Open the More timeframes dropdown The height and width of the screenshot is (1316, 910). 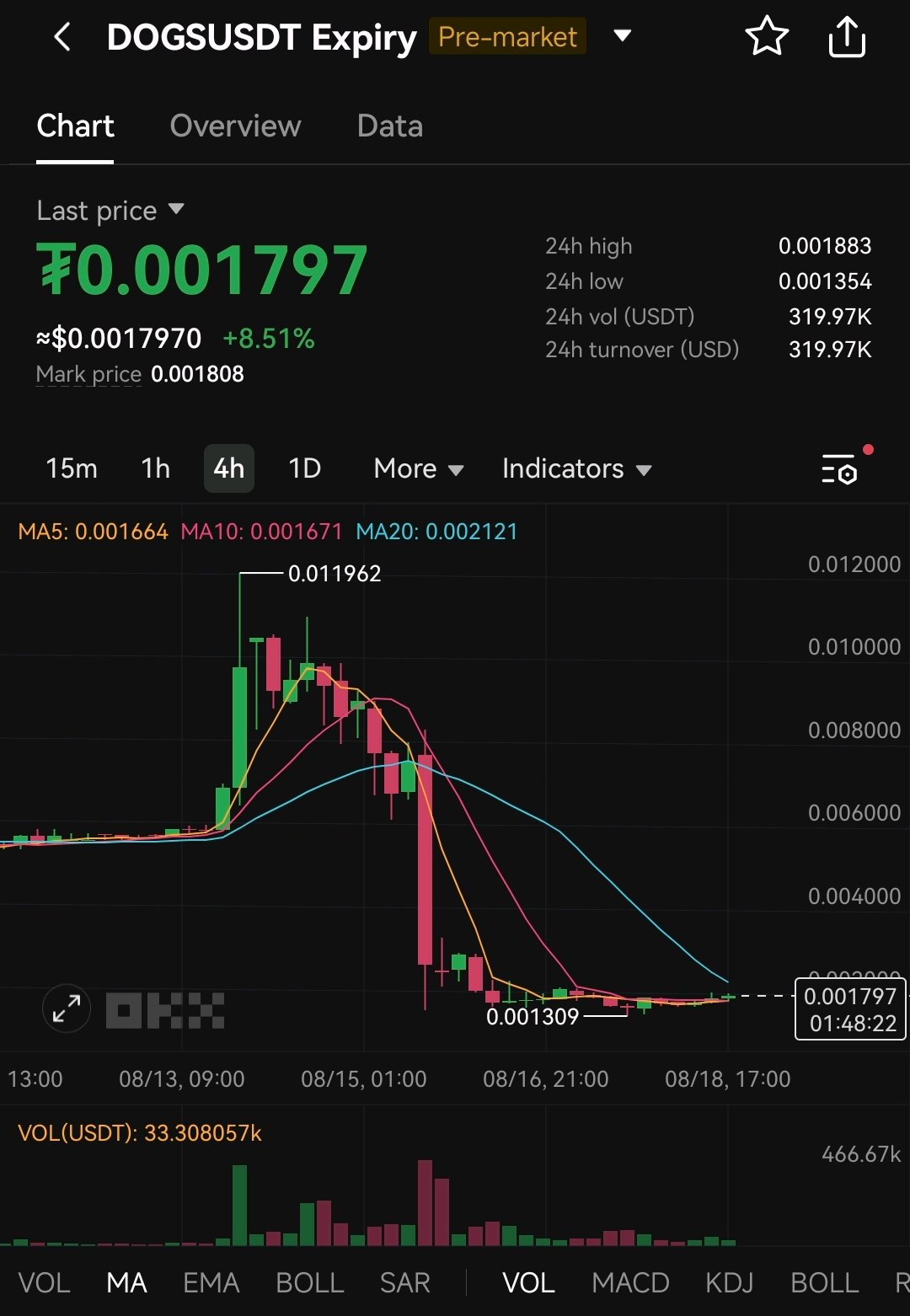pos(419,468)
